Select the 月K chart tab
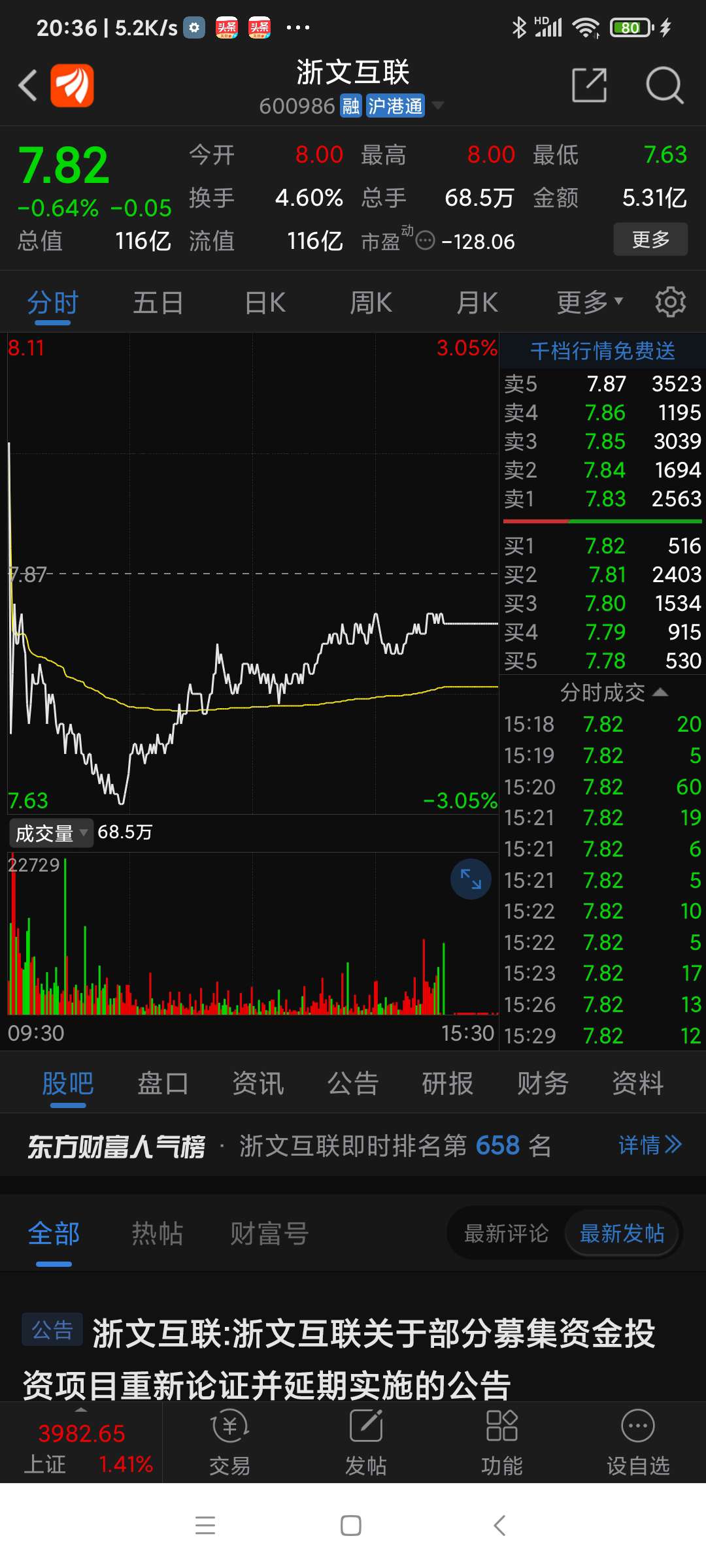The height and width of the screenshot is (1568, 706). click(478, 303)
